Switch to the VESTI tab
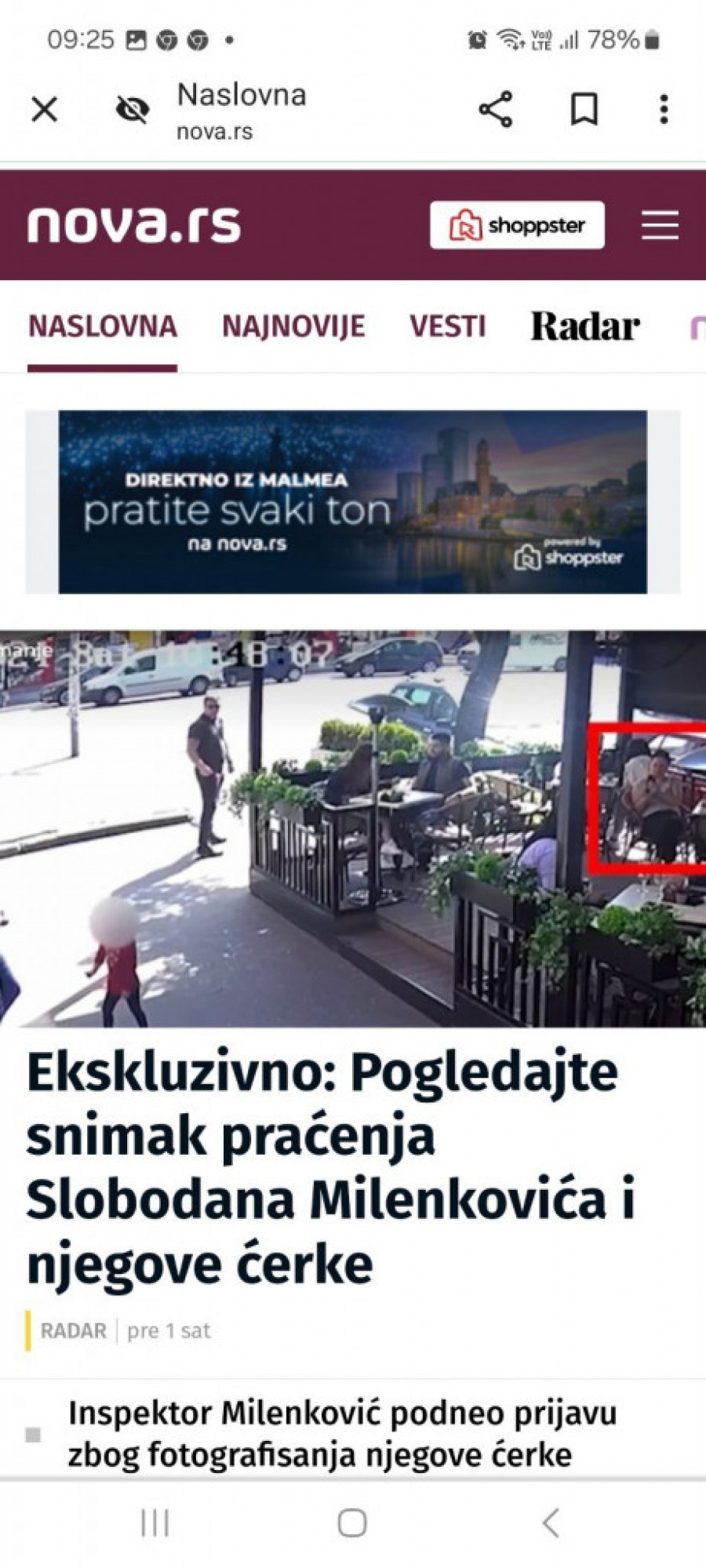This screenshot has height=1568, width=706. point(448,326)
